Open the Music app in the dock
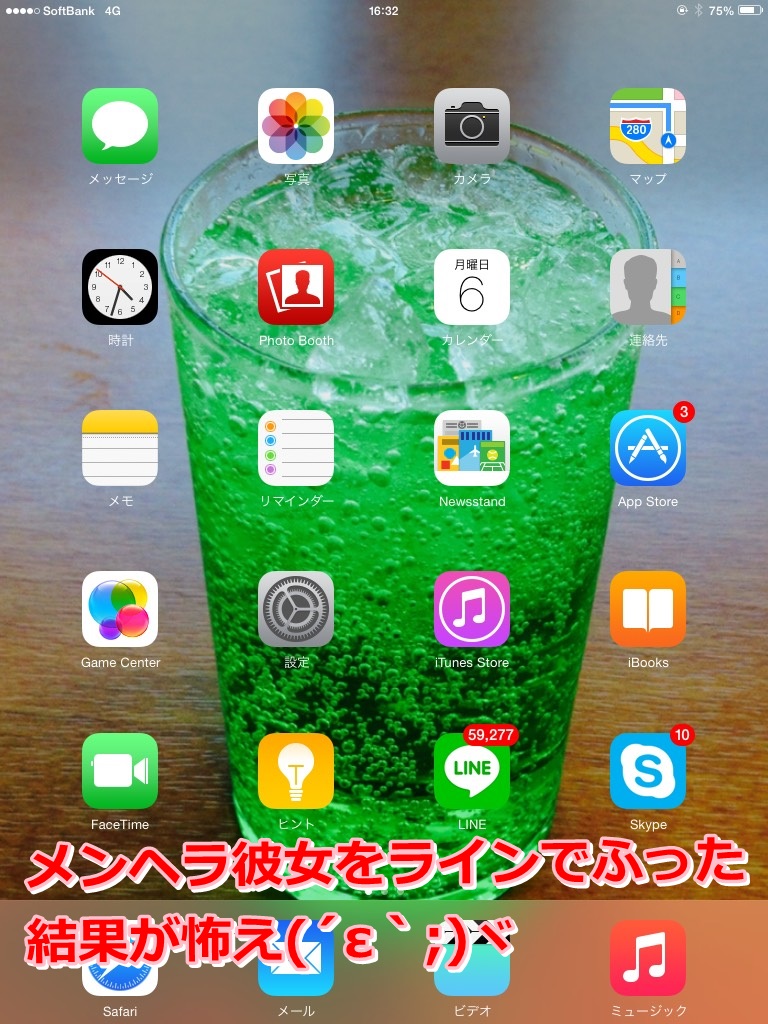Viewport: 768px width, 1024px height. pyautogui.click(x=648, y=958)
